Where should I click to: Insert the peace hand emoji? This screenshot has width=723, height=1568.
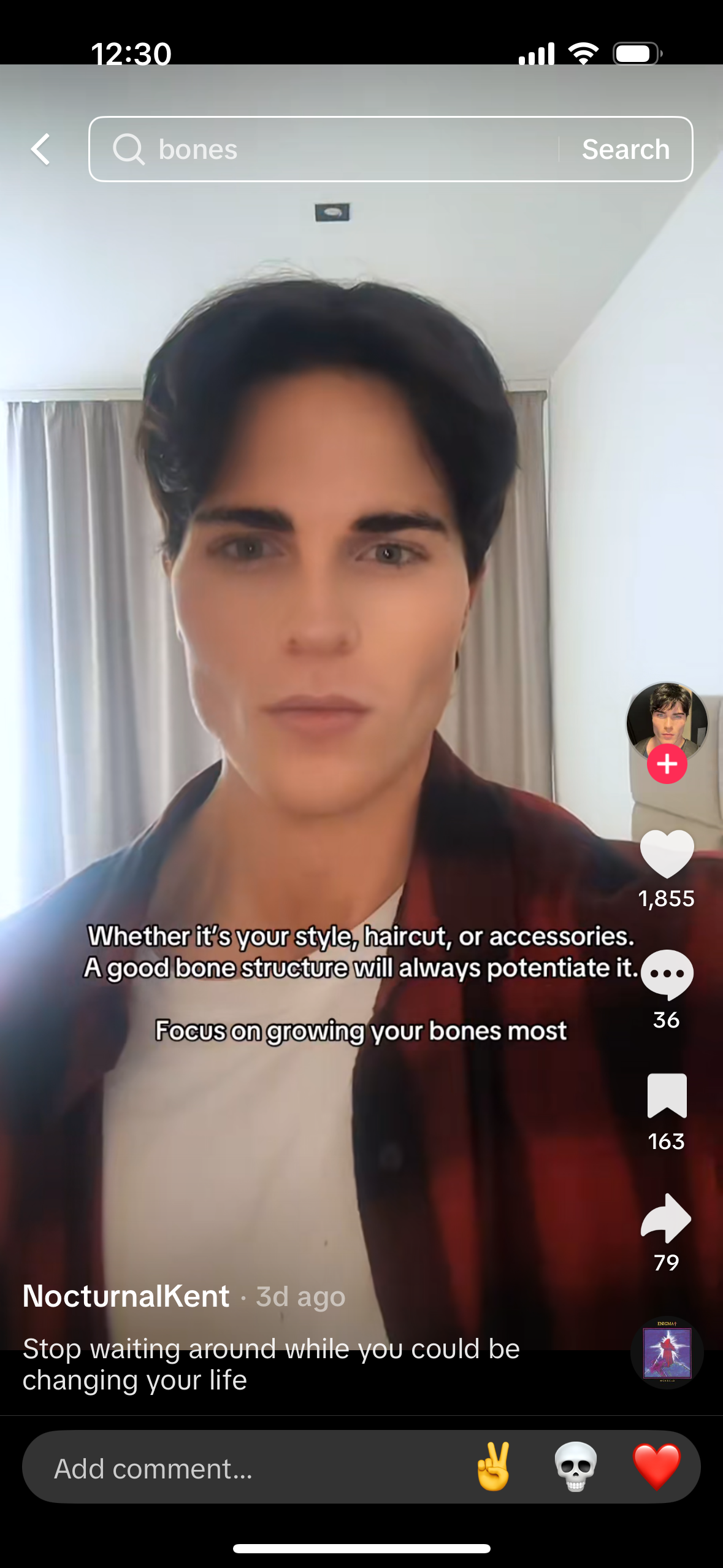tap(494, 1467)
